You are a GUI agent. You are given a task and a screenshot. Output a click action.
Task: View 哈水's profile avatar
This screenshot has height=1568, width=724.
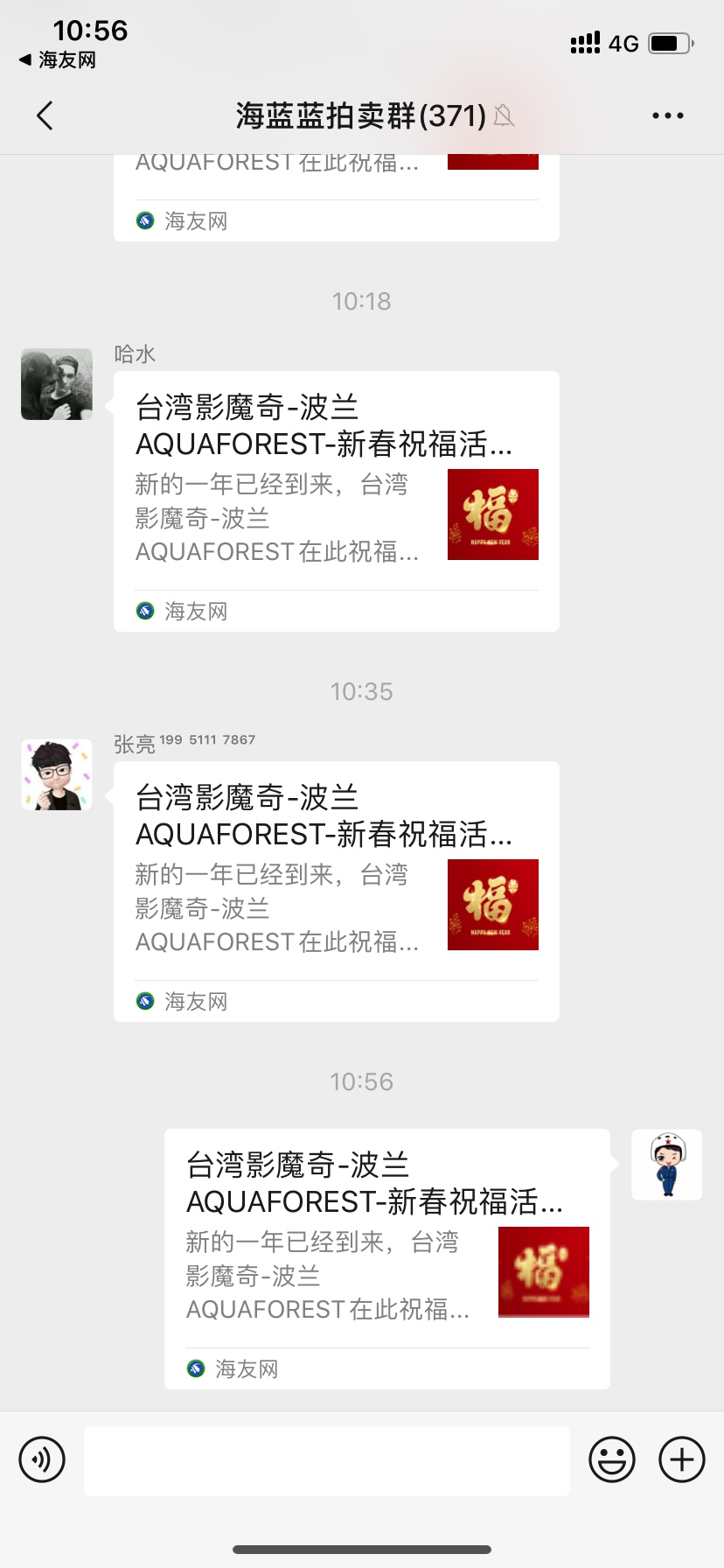[x=57, y=385]
